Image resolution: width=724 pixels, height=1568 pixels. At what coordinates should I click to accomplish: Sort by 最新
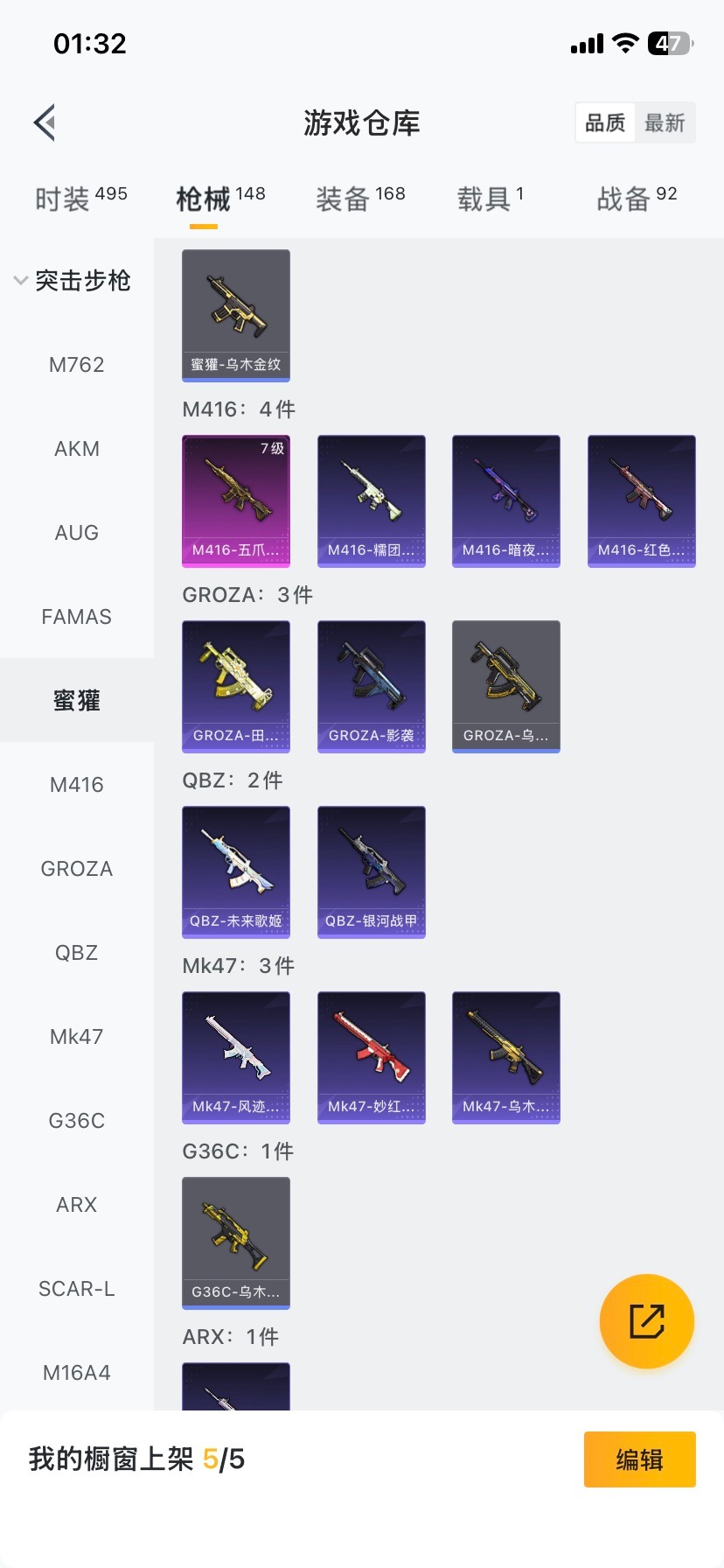665,122
